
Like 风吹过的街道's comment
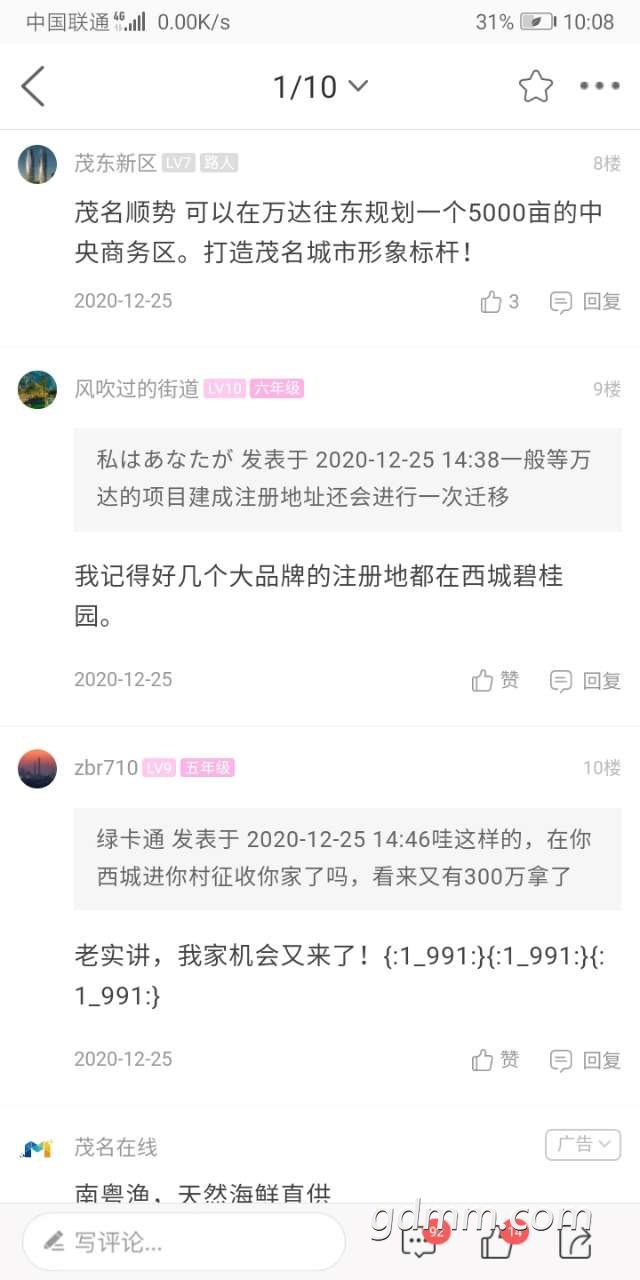point(497,680)
